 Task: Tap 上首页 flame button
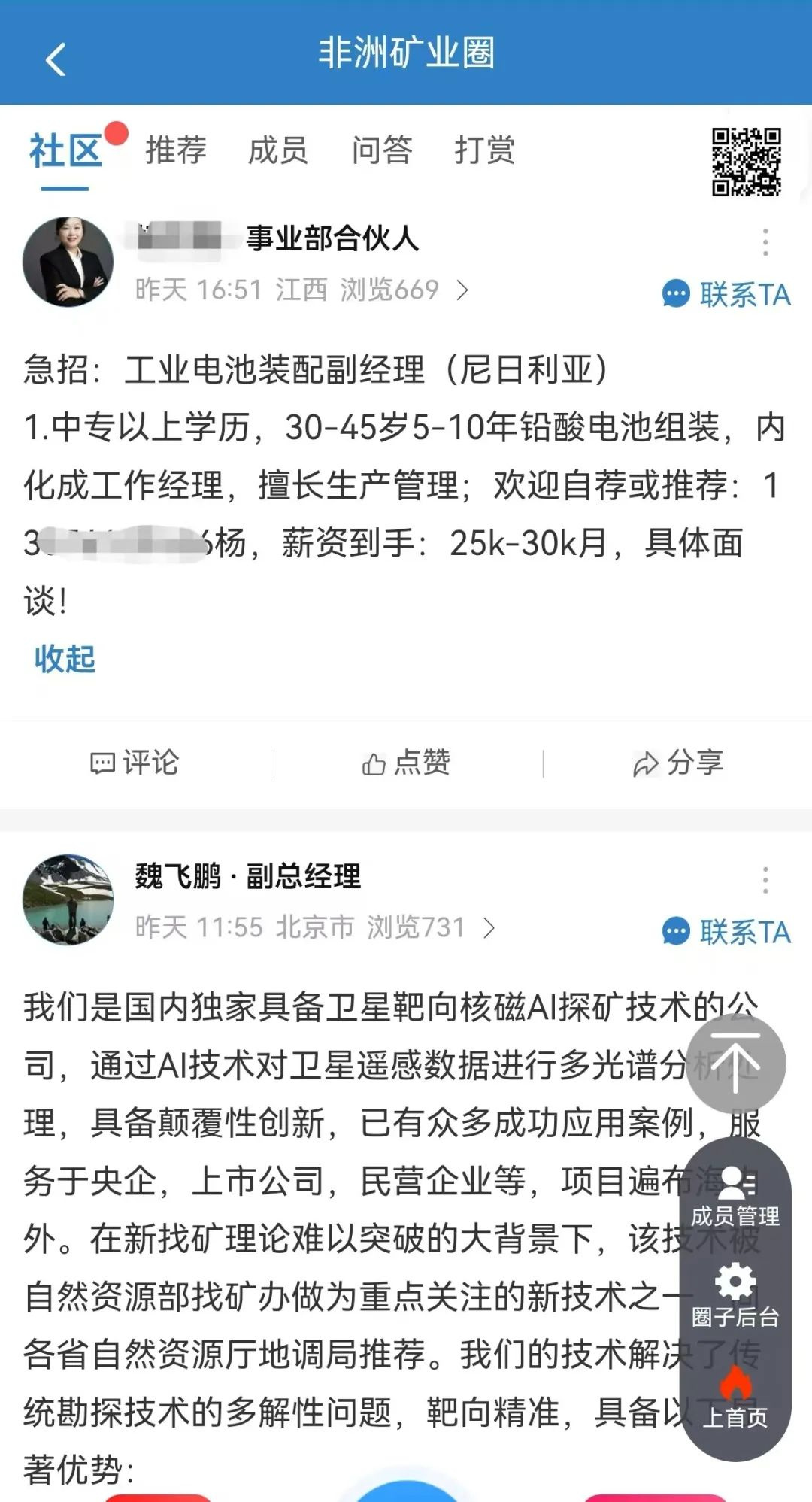(x=735, y=1399)
